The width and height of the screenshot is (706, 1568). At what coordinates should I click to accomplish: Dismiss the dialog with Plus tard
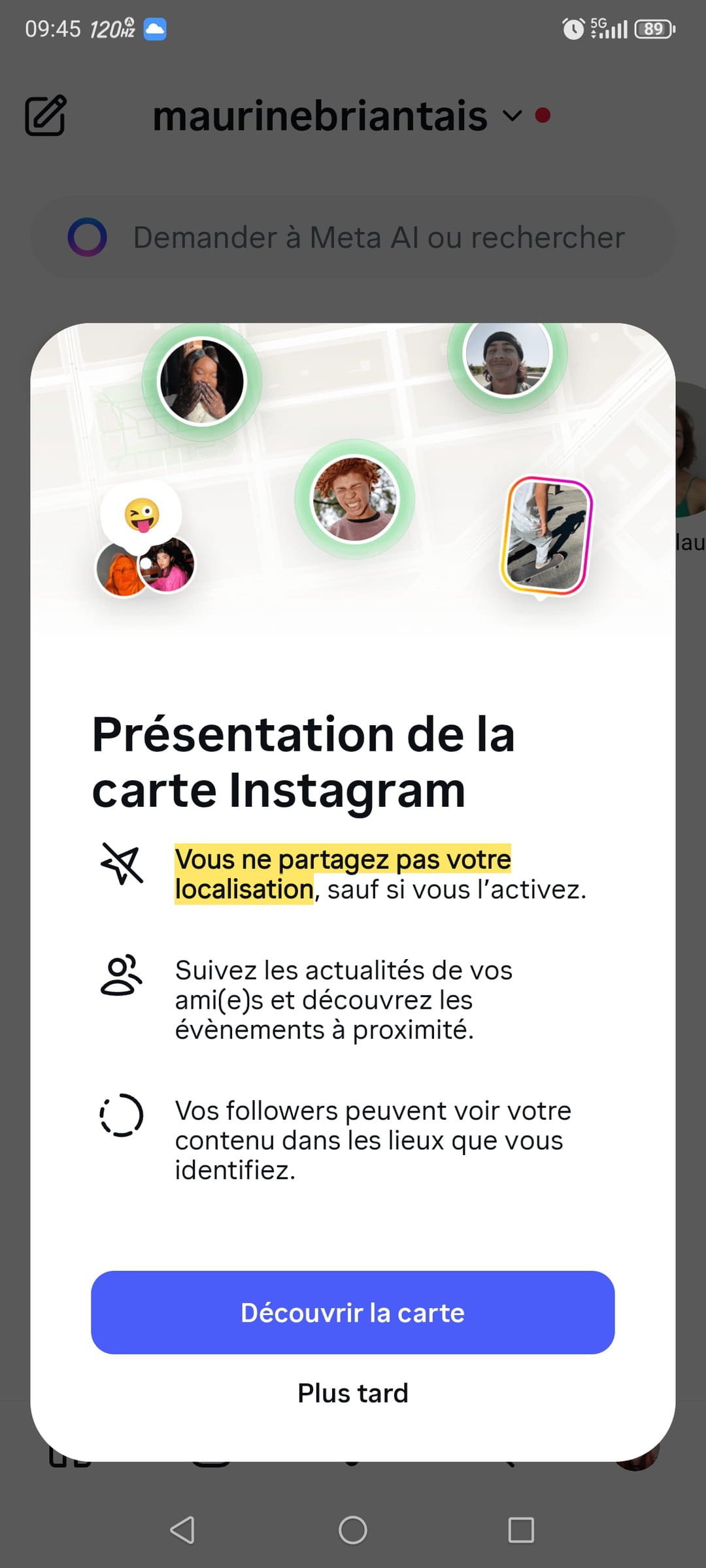[x=352, y=1393]
